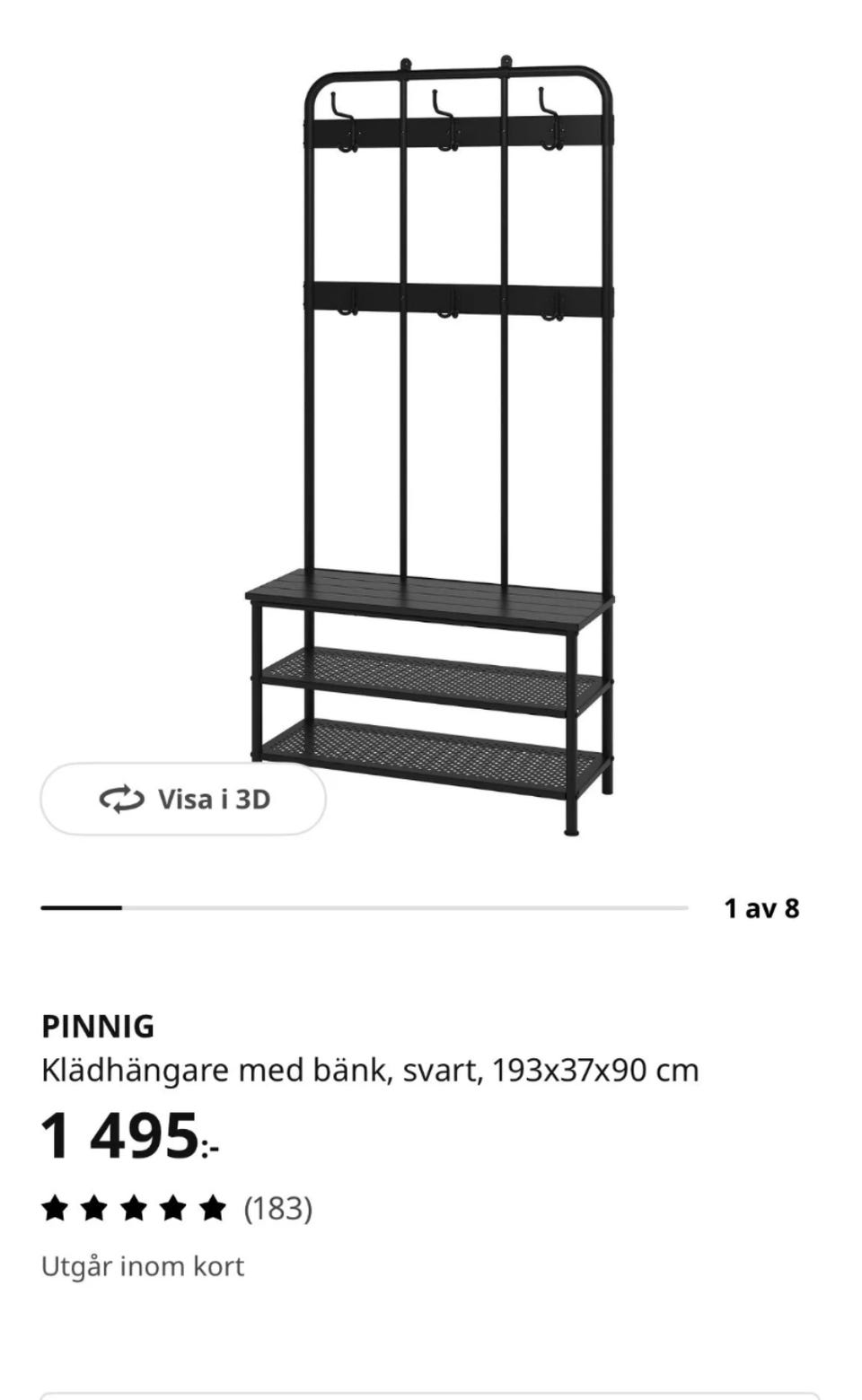Screen dimensions: 862x1400
Task: Open the 183 customer reviews rating
Action: [177, 1208]
